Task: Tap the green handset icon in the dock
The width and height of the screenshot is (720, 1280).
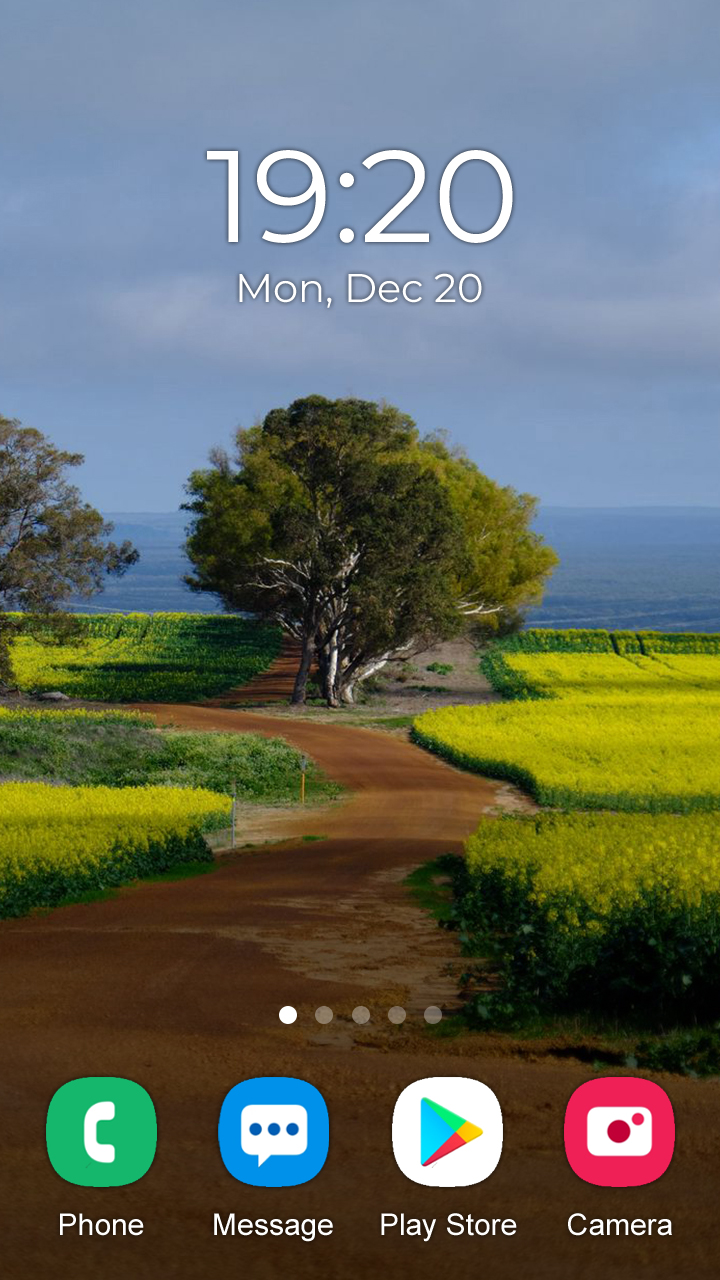Action: coord(100,1131)
